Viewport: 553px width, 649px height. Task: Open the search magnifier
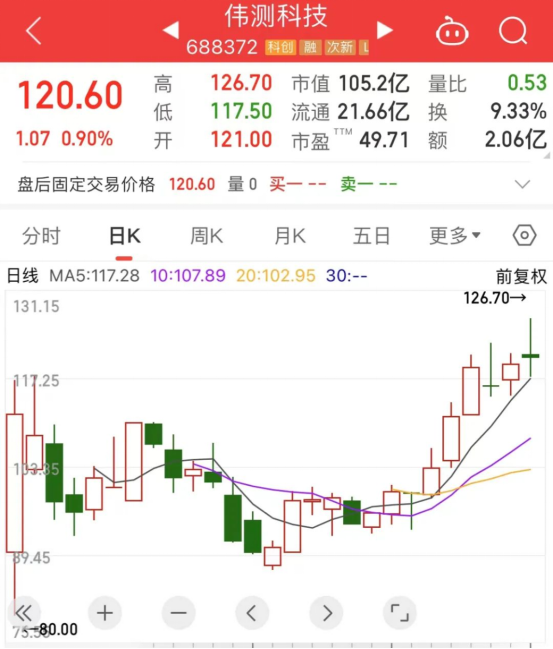[513, 31]
